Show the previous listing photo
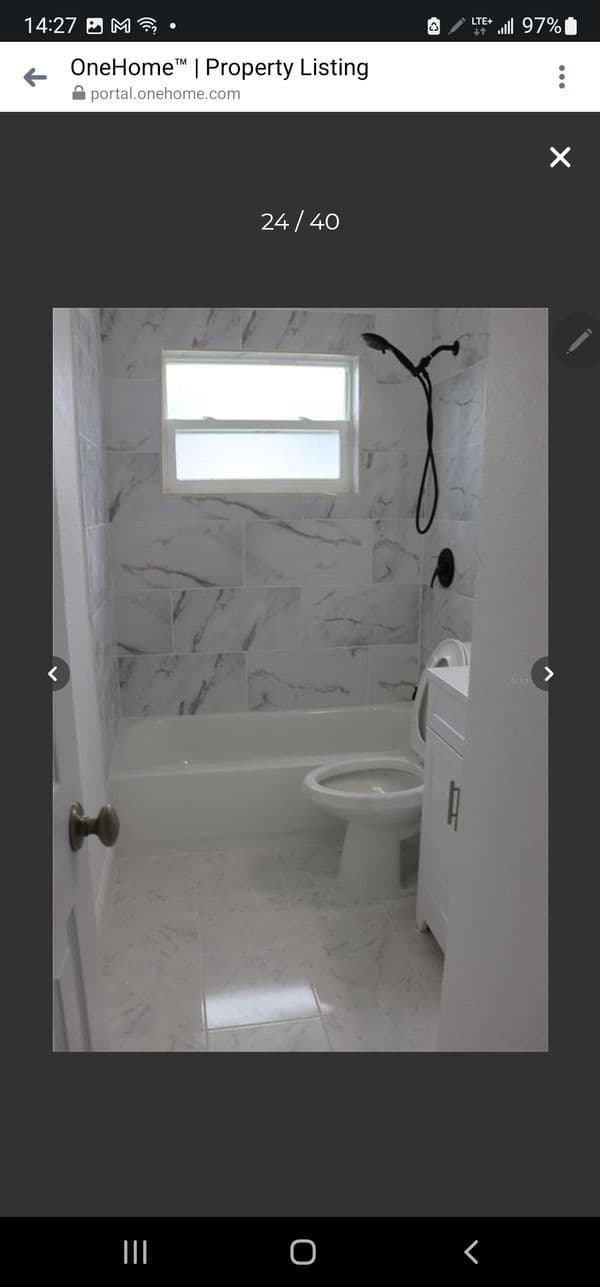This screenshot has height=1287, width=600. [53, 674]
